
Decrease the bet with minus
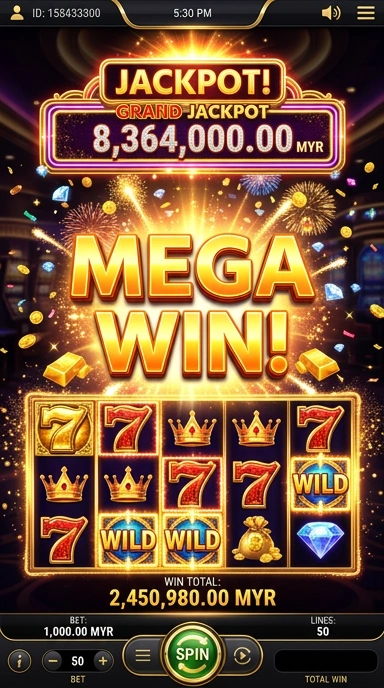(52, 661)
